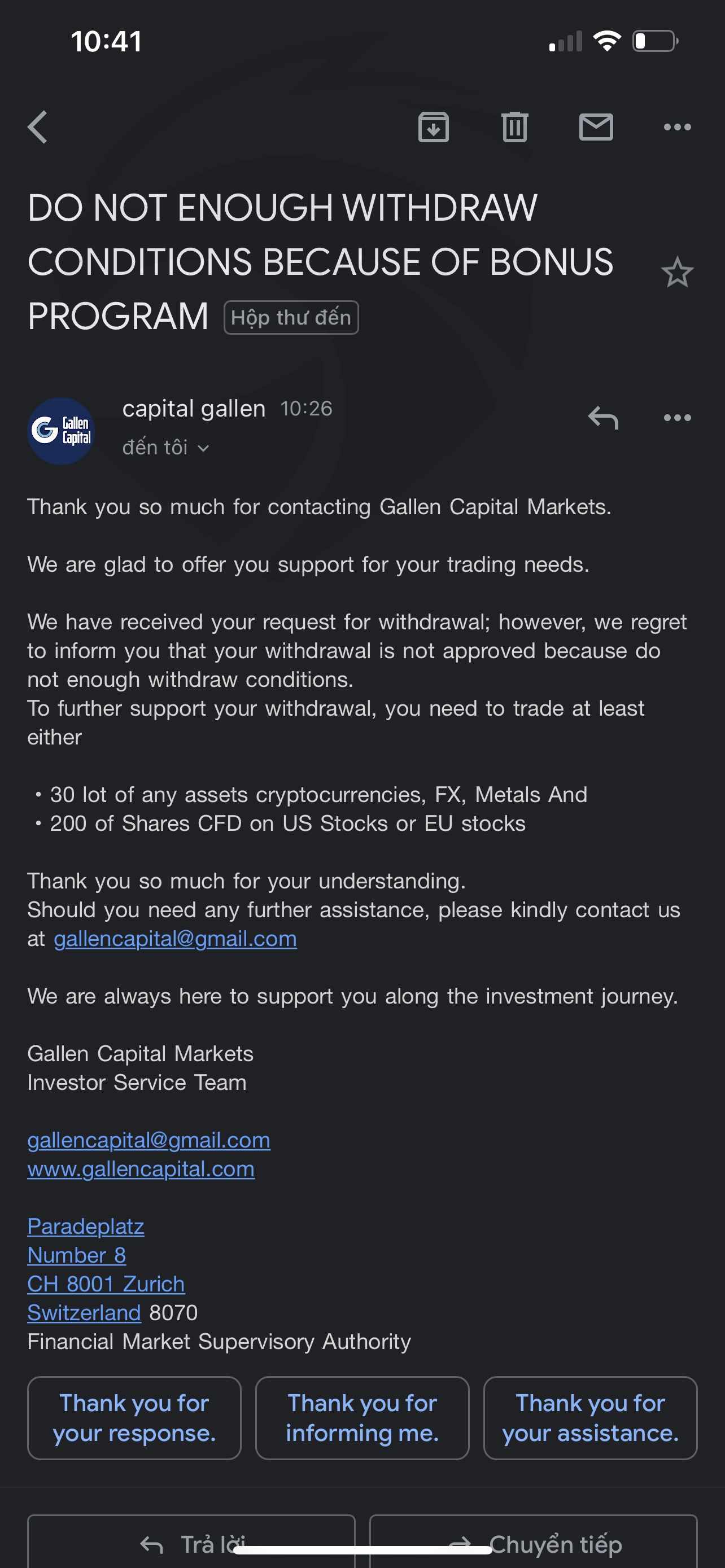The image size is (725, 1568).
Task: Tap the CH 8001 Zurich link
Action: click(x=106, y=1284)
